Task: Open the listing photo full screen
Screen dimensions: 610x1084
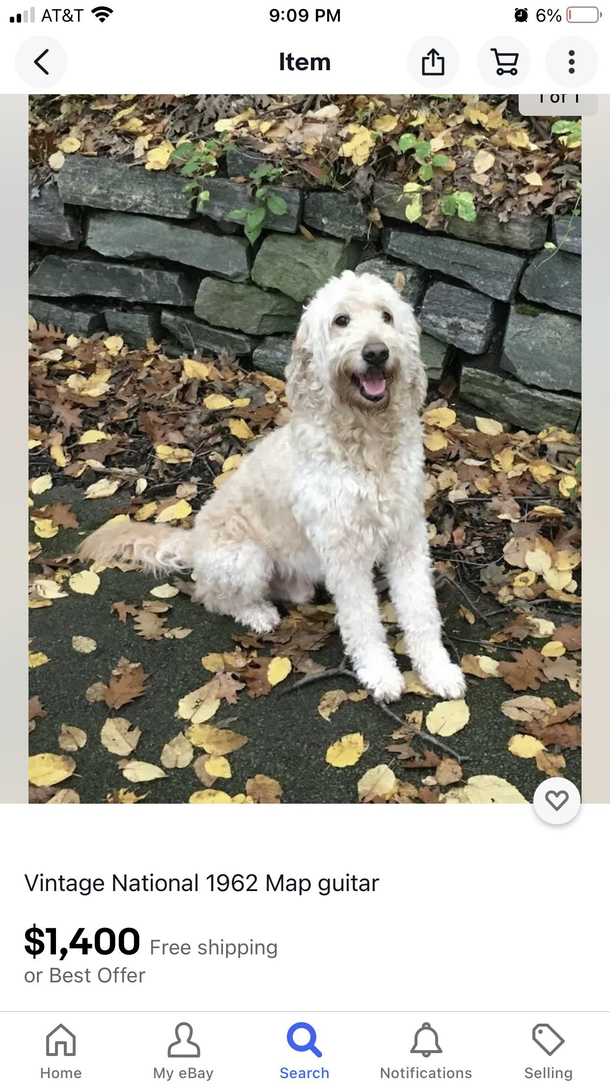Action: pyautogui.click(x=304, y=450)
